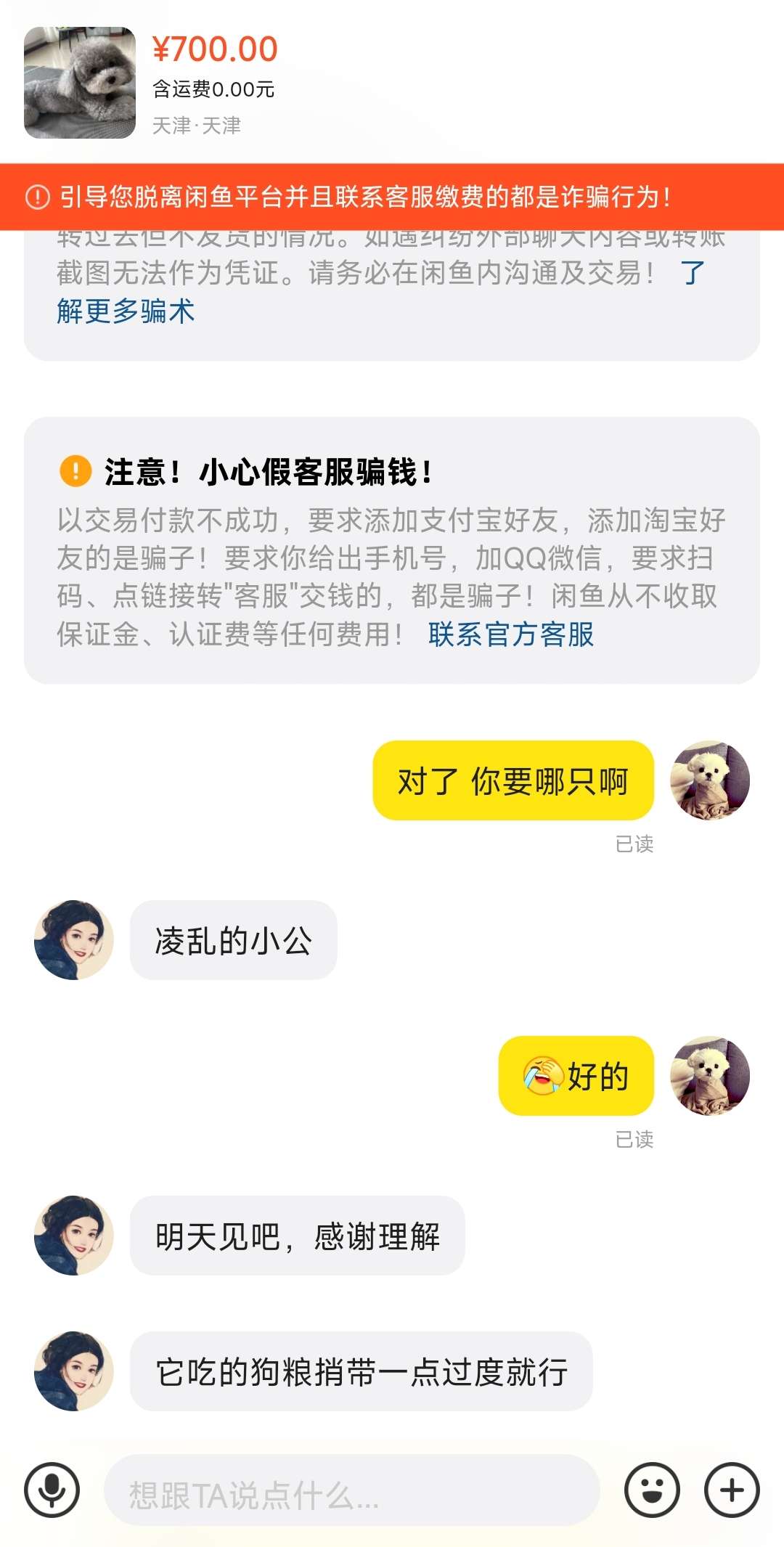
Task: View seller avatar next to 凌乱的小公
Action: tap(74, 940)
